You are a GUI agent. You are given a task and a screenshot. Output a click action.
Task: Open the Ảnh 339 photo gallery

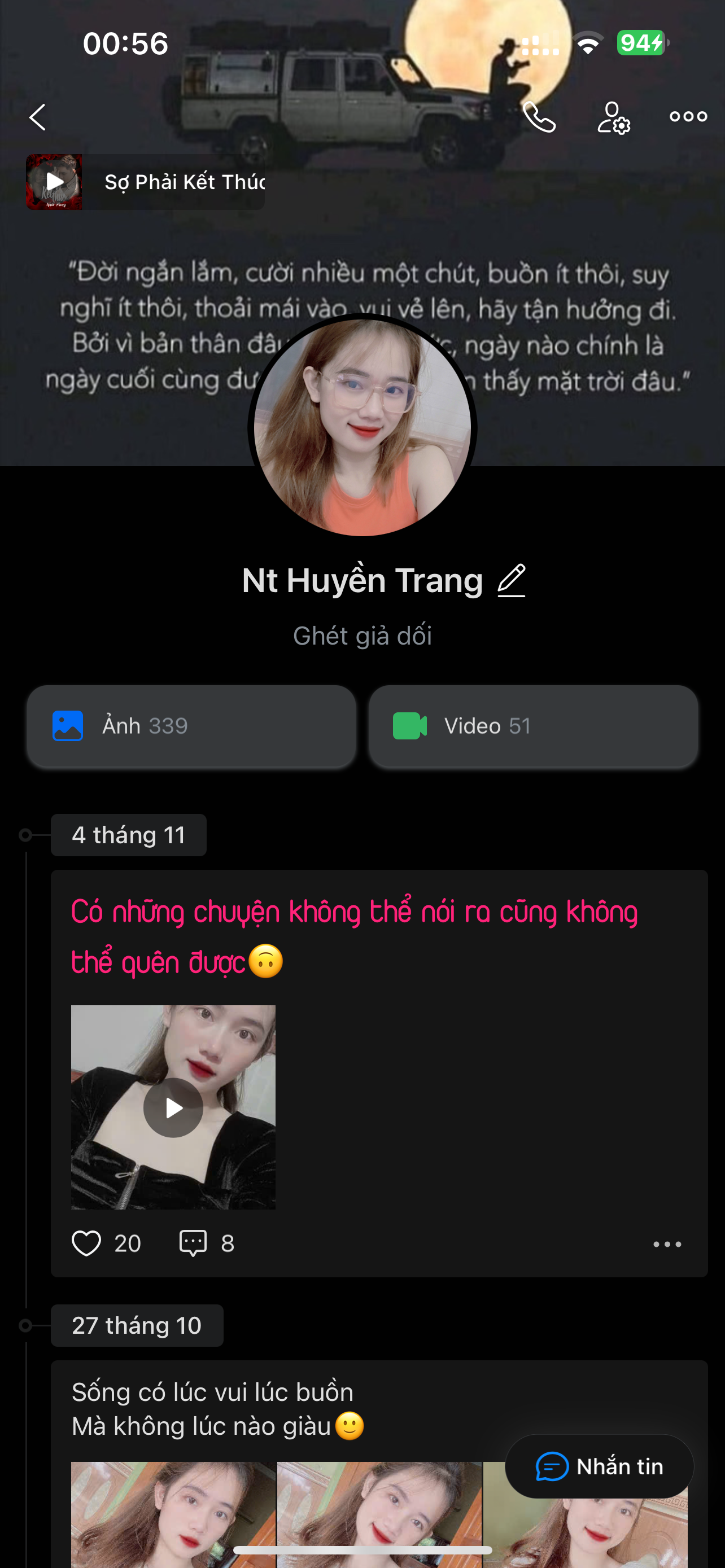click(x=191, y=726)
